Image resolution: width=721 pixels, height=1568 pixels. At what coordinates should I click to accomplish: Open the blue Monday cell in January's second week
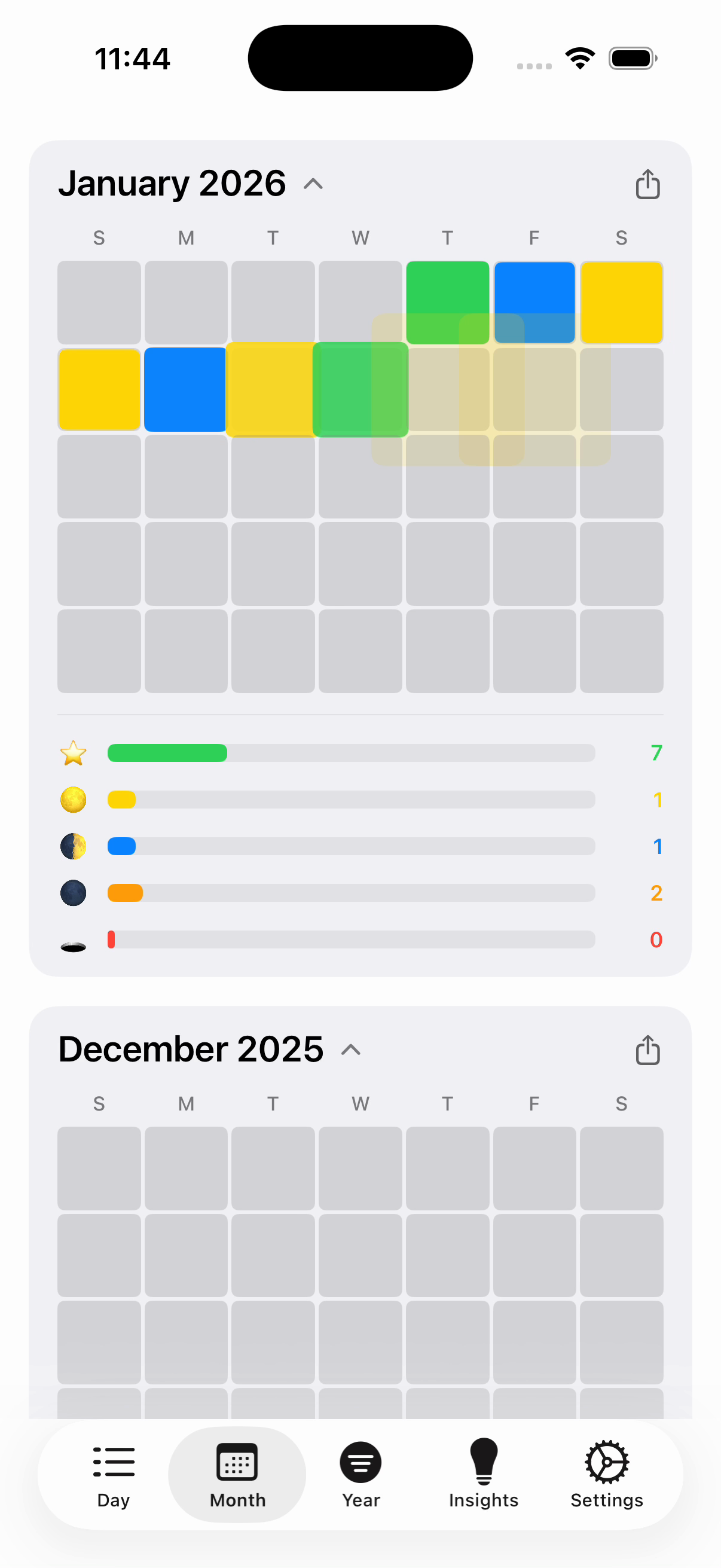(185, 389)
